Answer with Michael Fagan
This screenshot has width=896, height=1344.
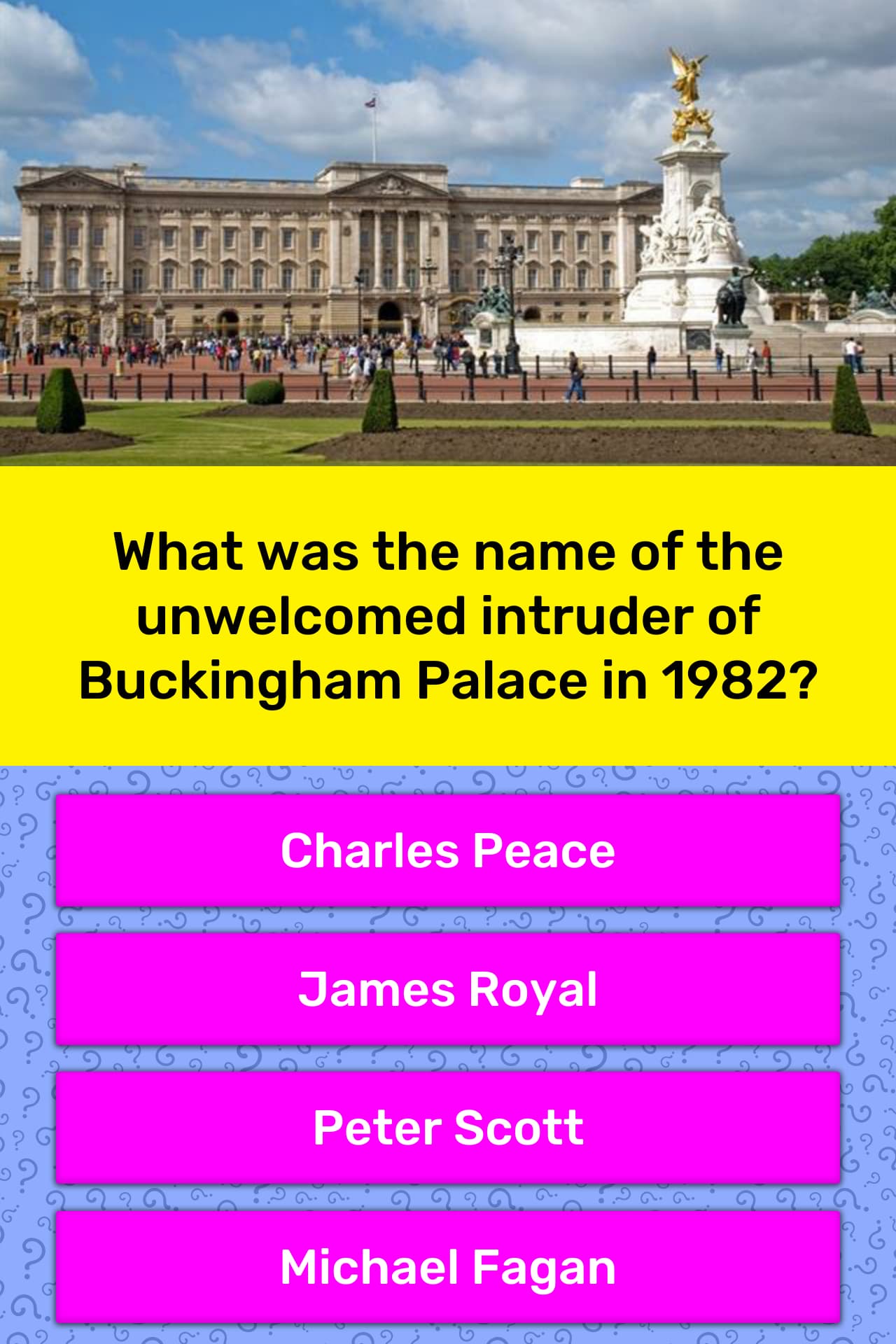tap(448, 1266)
